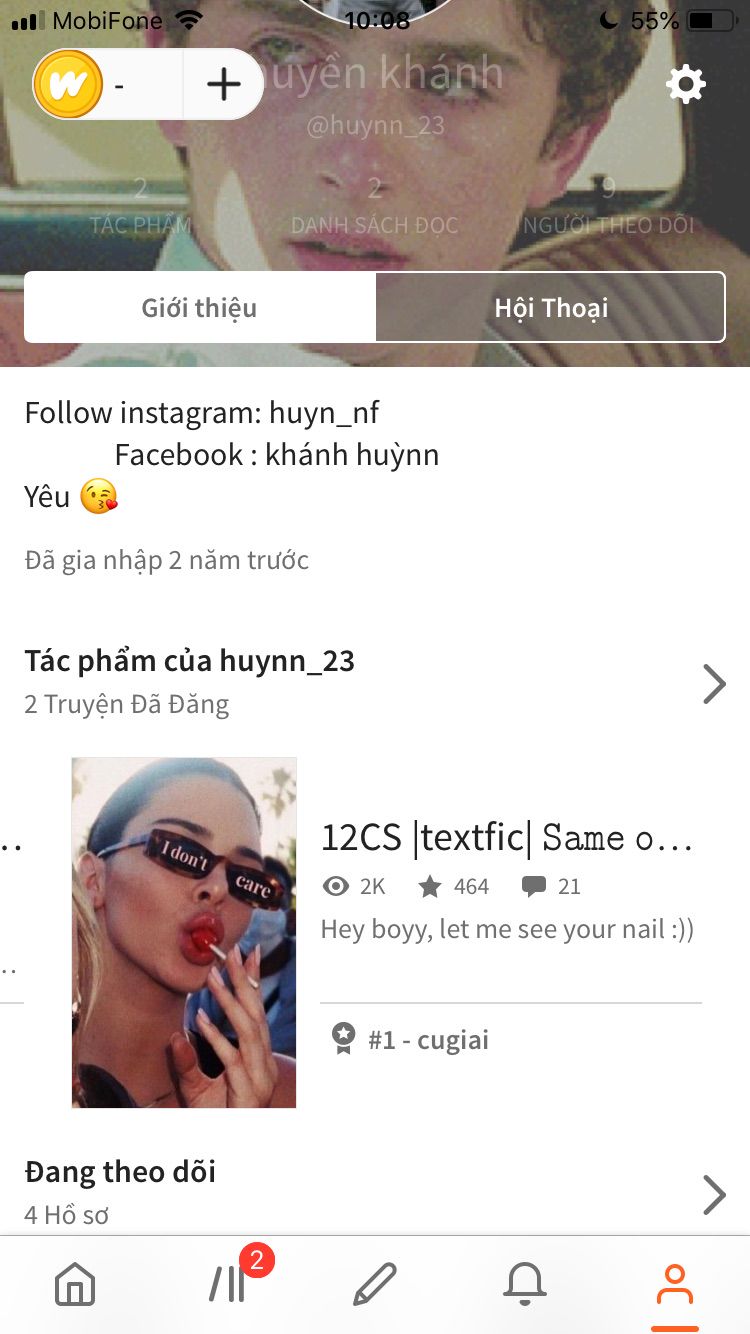Open the Wattpad coin balance
The height and width of the screenshot is (1334, 750).
68,85
